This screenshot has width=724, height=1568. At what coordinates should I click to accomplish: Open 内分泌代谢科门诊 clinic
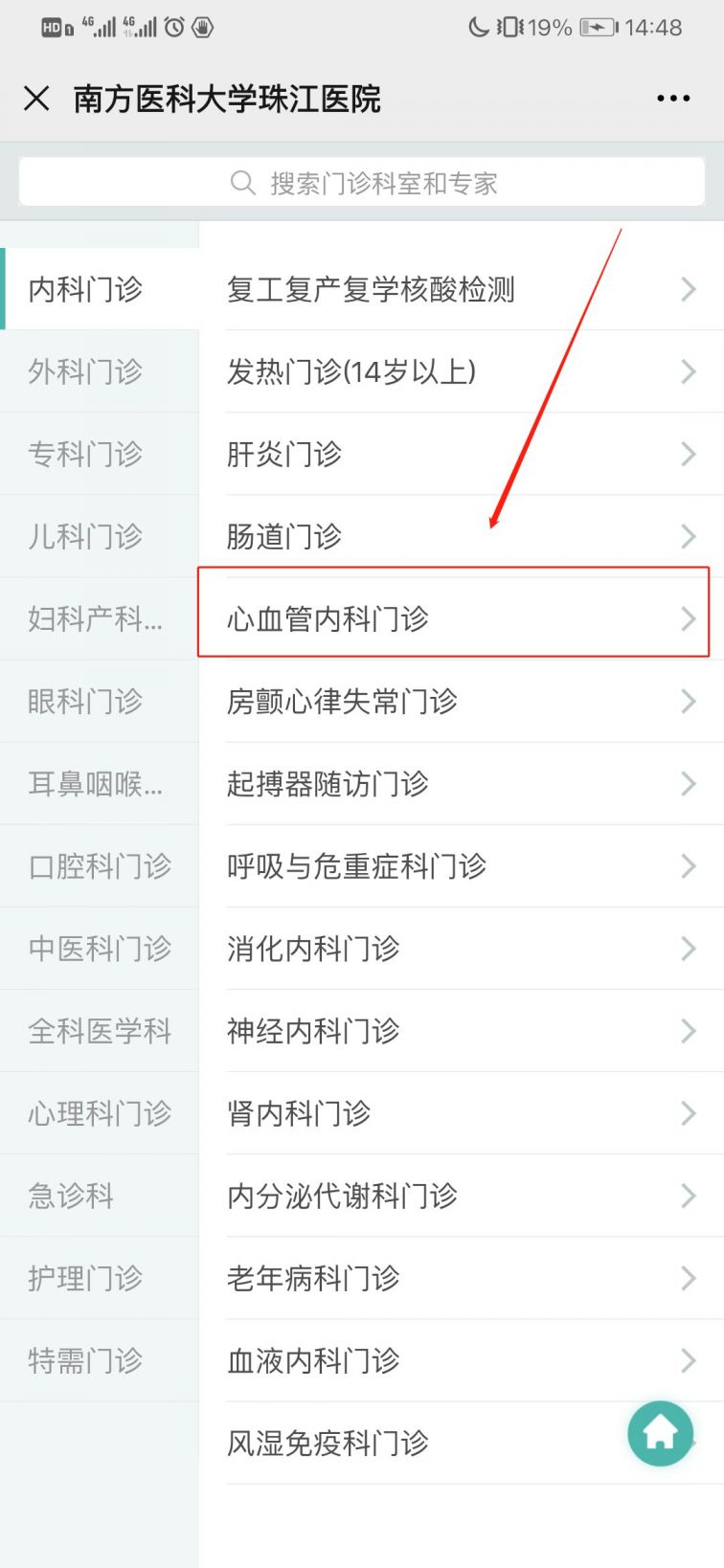tap(460, 1195)
